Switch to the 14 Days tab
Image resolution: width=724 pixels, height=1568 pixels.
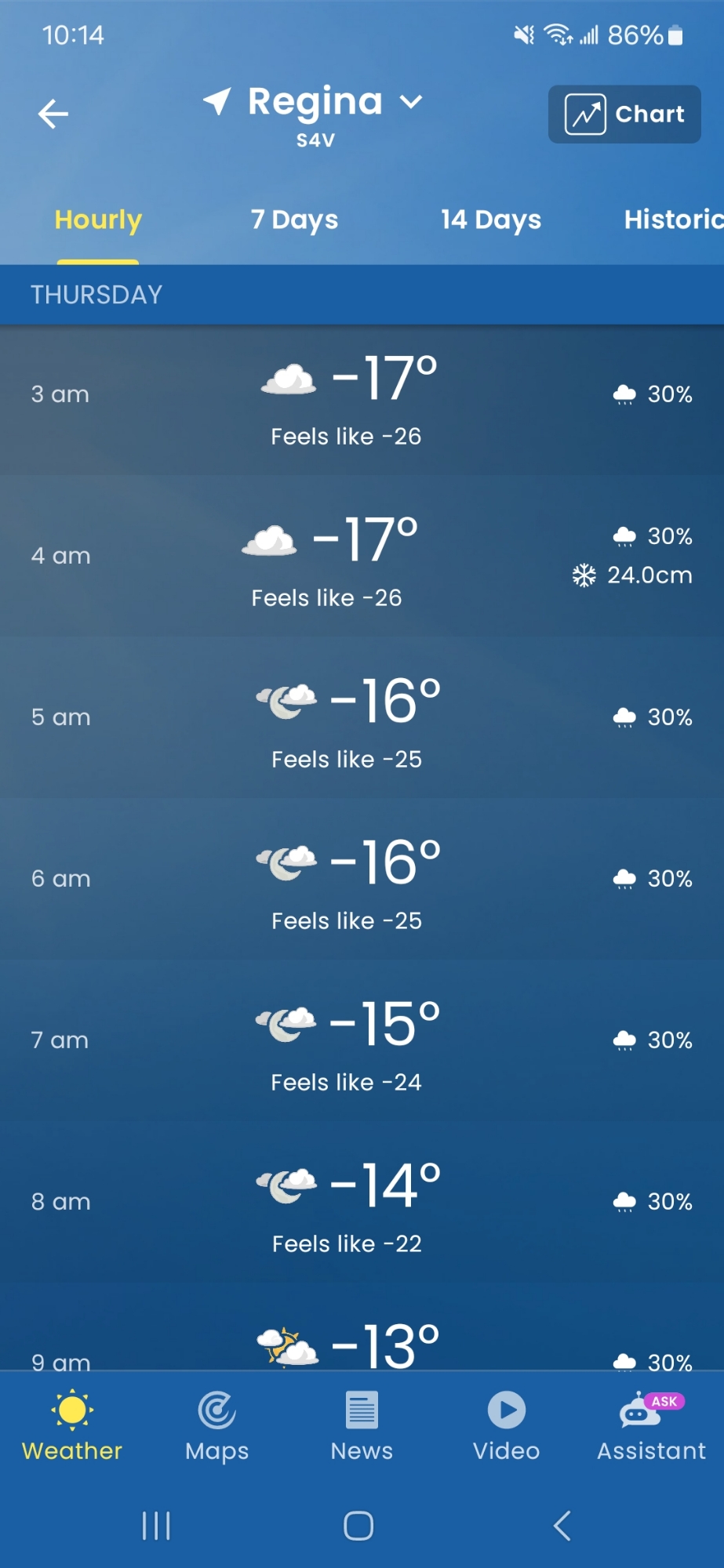coord(490,220)
